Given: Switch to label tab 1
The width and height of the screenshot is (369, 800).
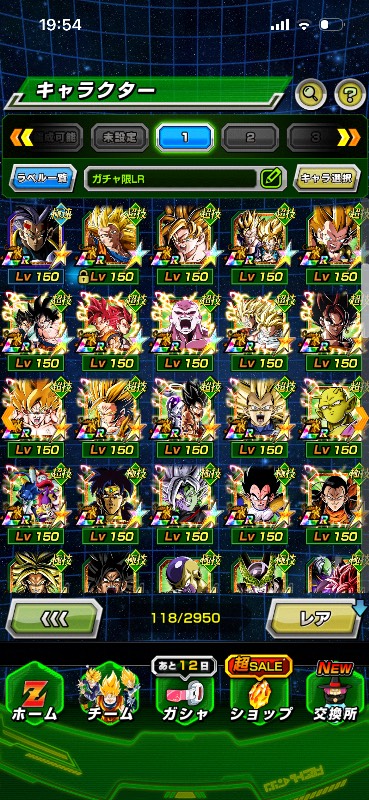Looking at the screenshot, I should coord(185,137).
